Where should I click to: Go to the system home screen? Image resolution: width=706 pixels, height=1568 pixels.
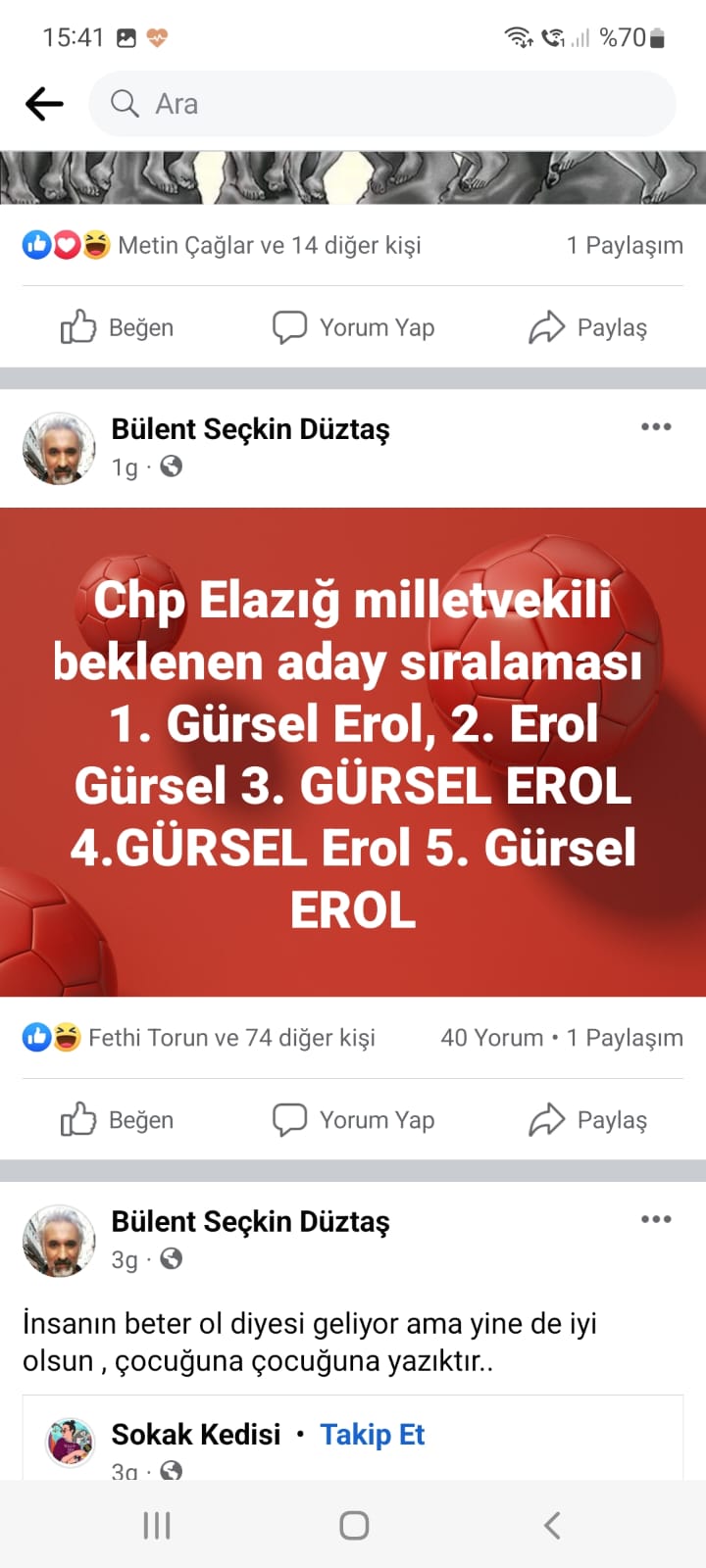coord(353,1525)
